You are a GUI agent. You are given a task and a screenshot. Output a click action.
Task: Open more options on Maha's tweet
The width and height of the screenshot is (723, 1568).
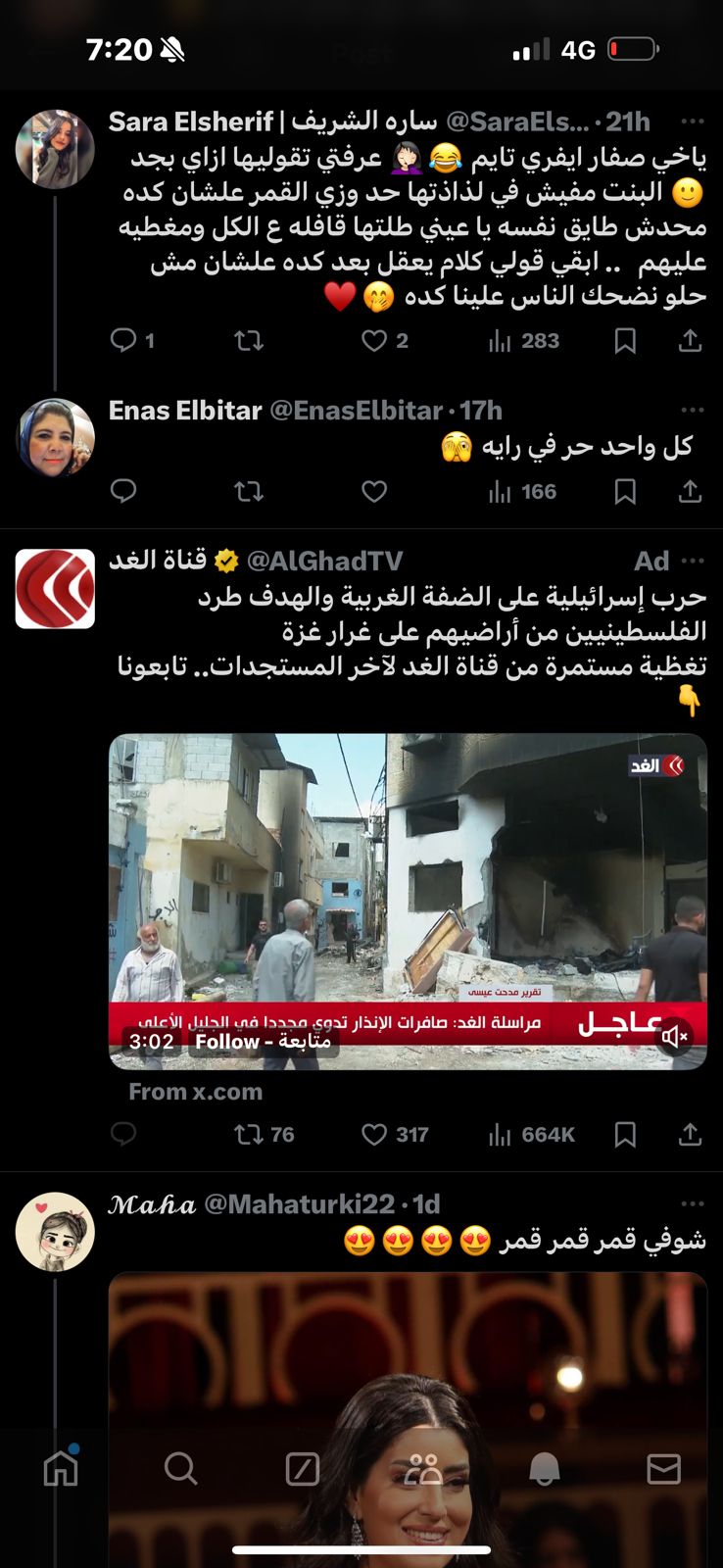pos(693,1204)
